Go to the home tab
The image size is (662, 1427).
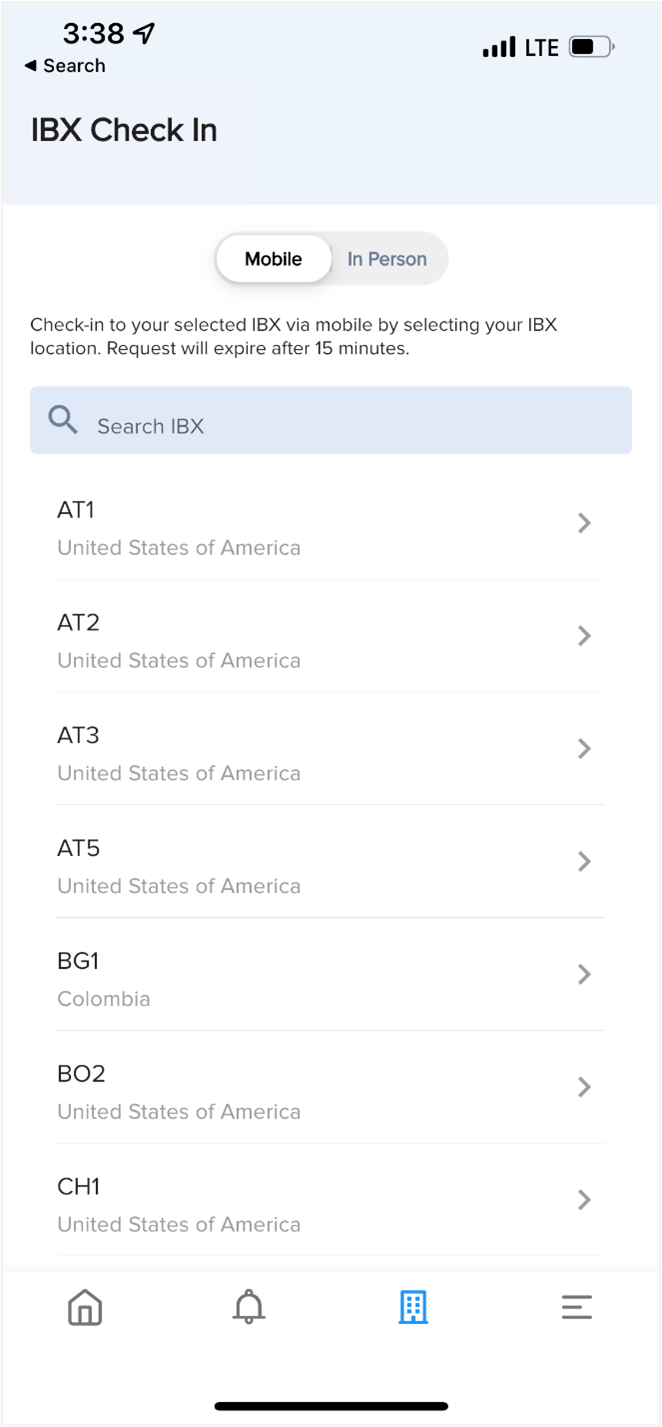(x=85, y=1307)
